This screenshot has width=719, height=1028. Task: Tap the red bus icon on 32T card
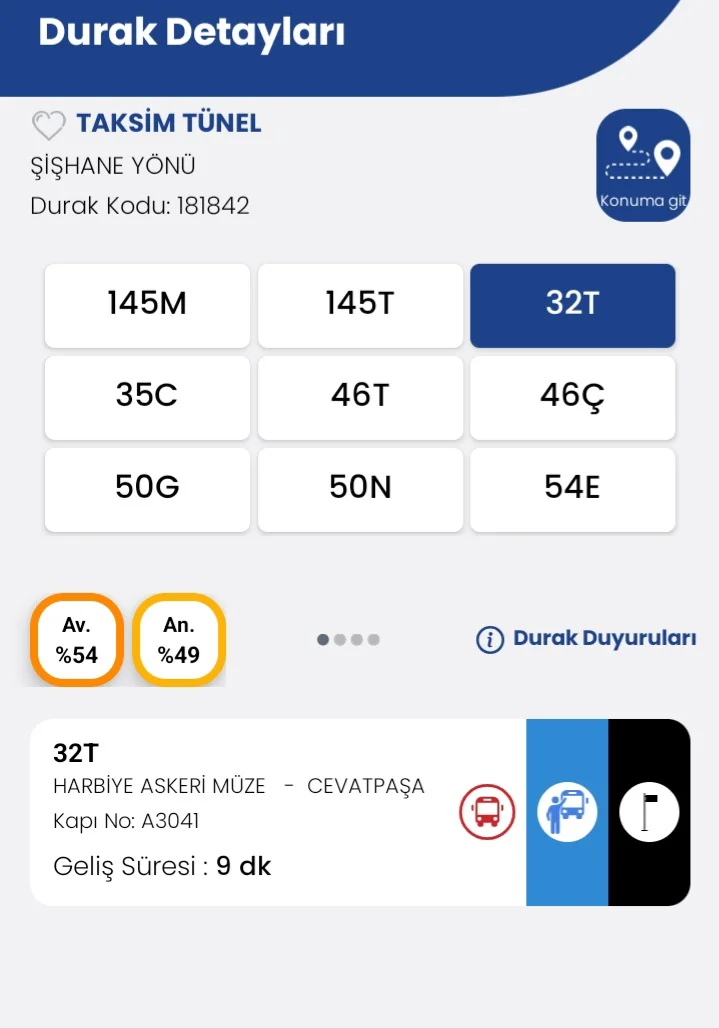(x=487, y=812)
